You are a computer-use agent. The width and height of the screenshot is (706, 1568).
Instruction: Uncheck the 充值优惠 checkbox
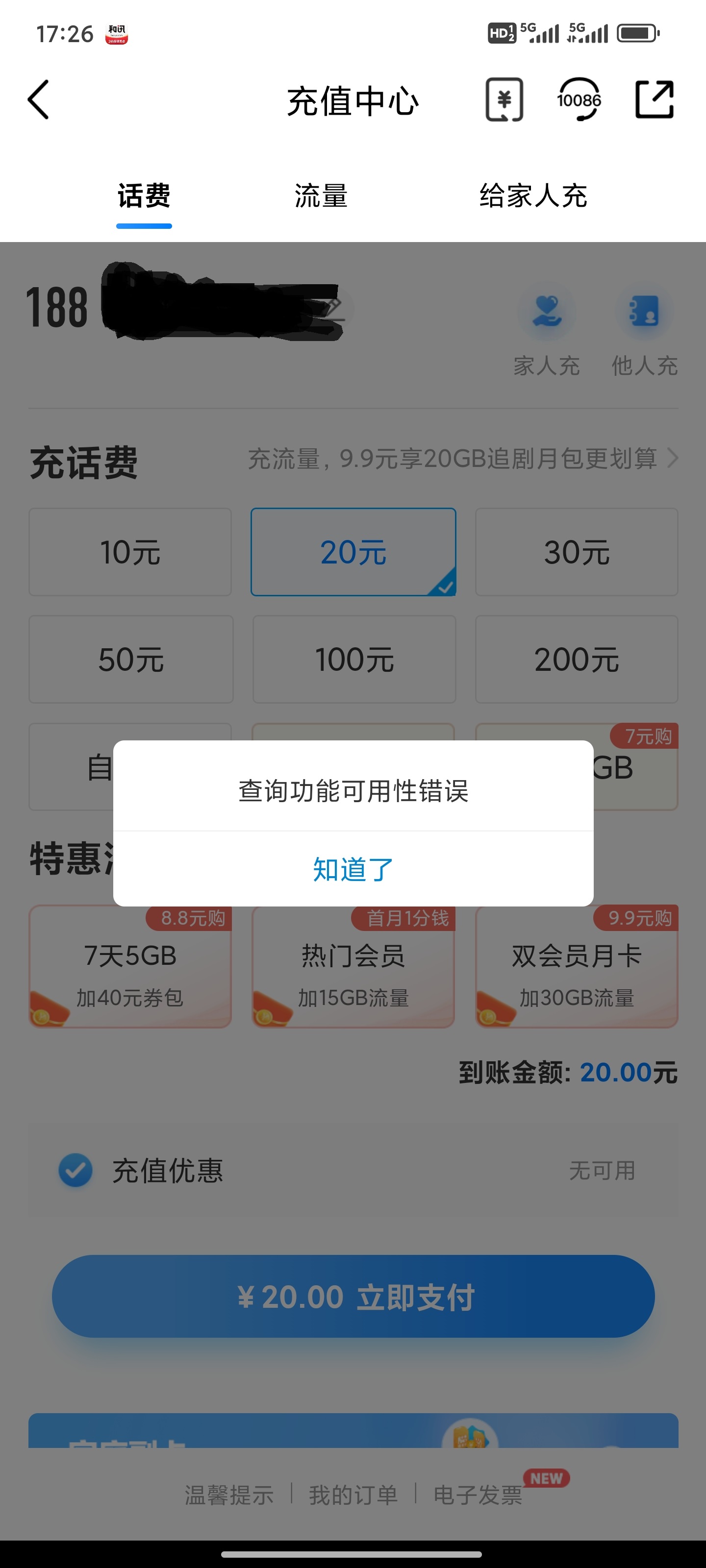pos(76,1170)
